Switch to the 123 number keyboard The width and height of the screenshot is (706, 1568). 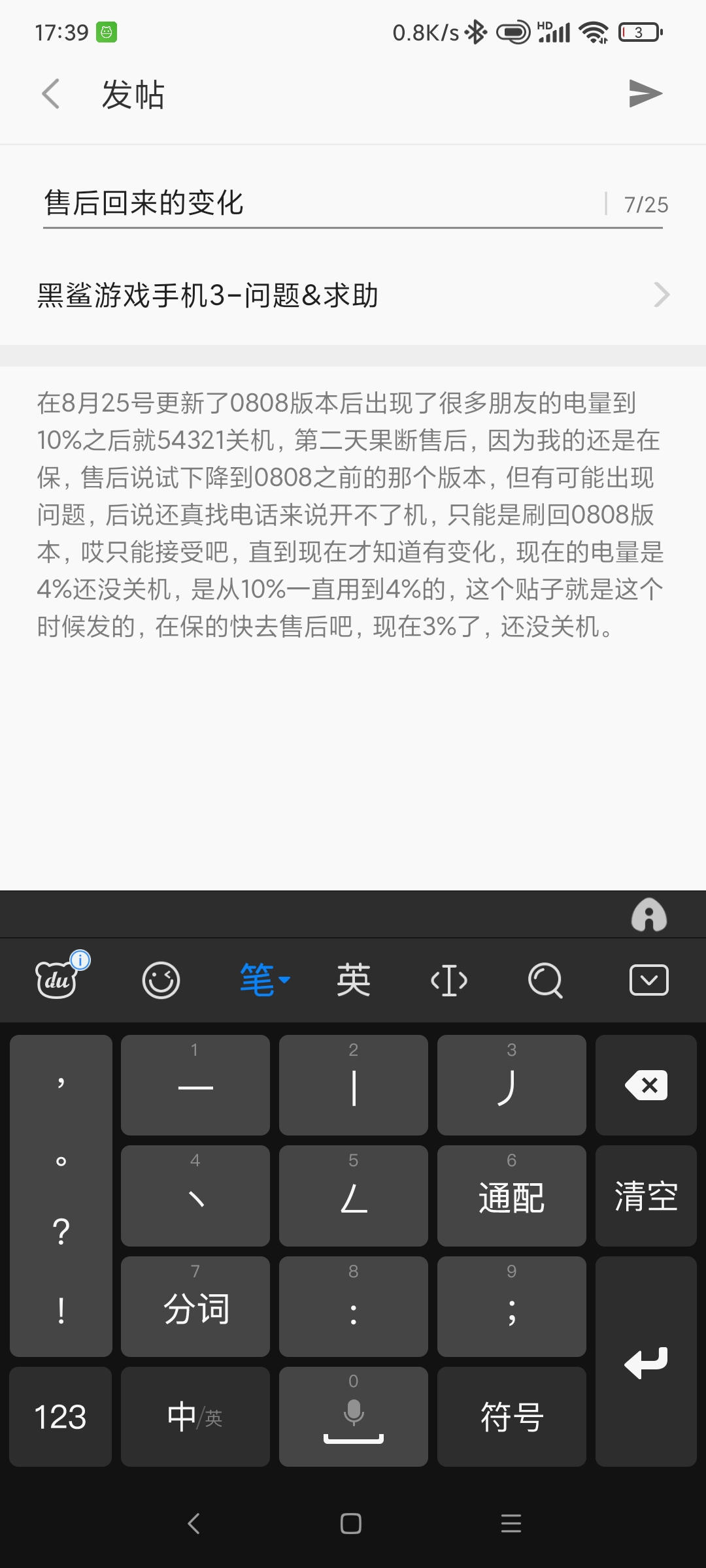[x=60, y=1417]
